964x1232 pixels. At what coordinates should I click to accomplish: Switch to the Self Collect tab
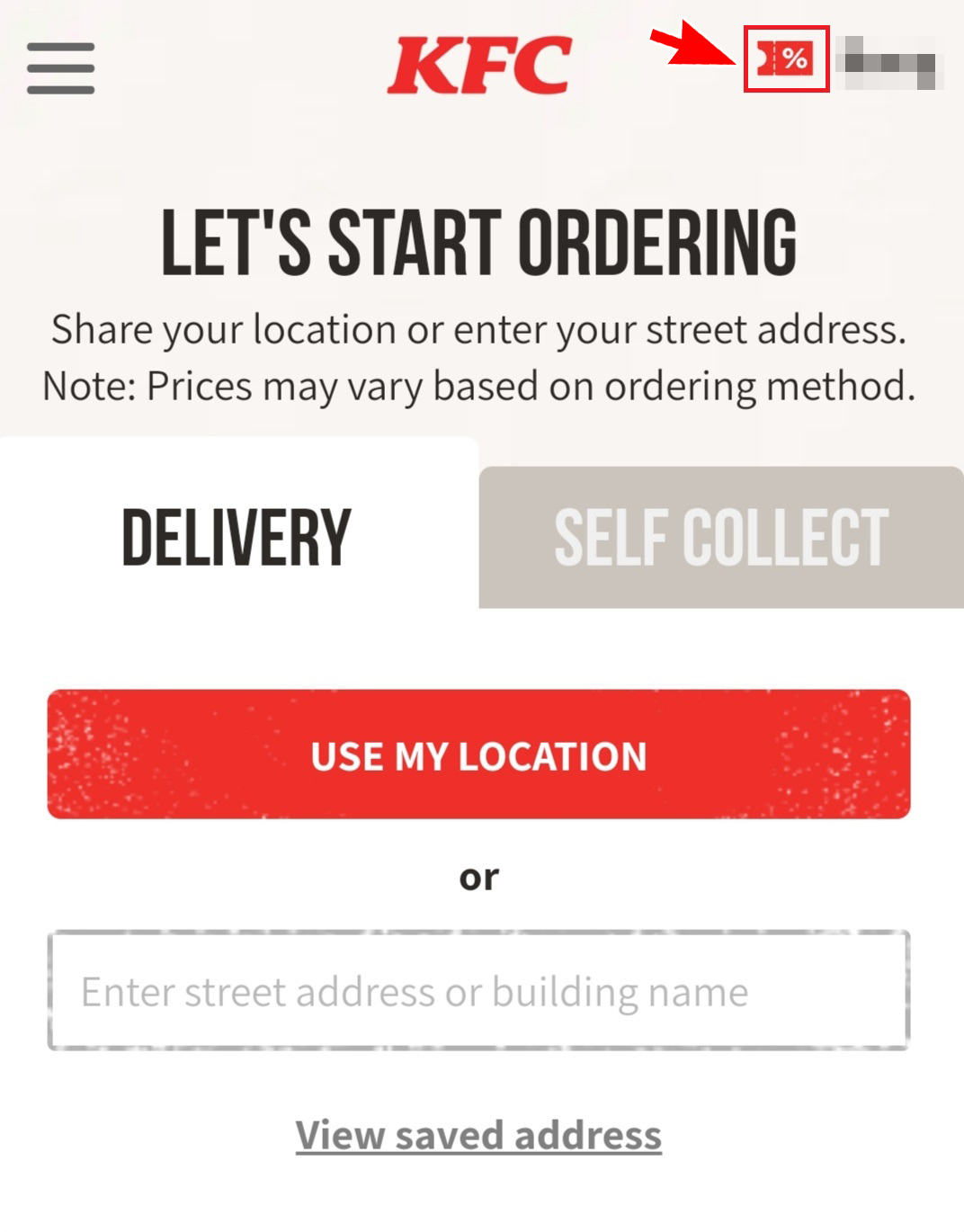tap(721, 538)
